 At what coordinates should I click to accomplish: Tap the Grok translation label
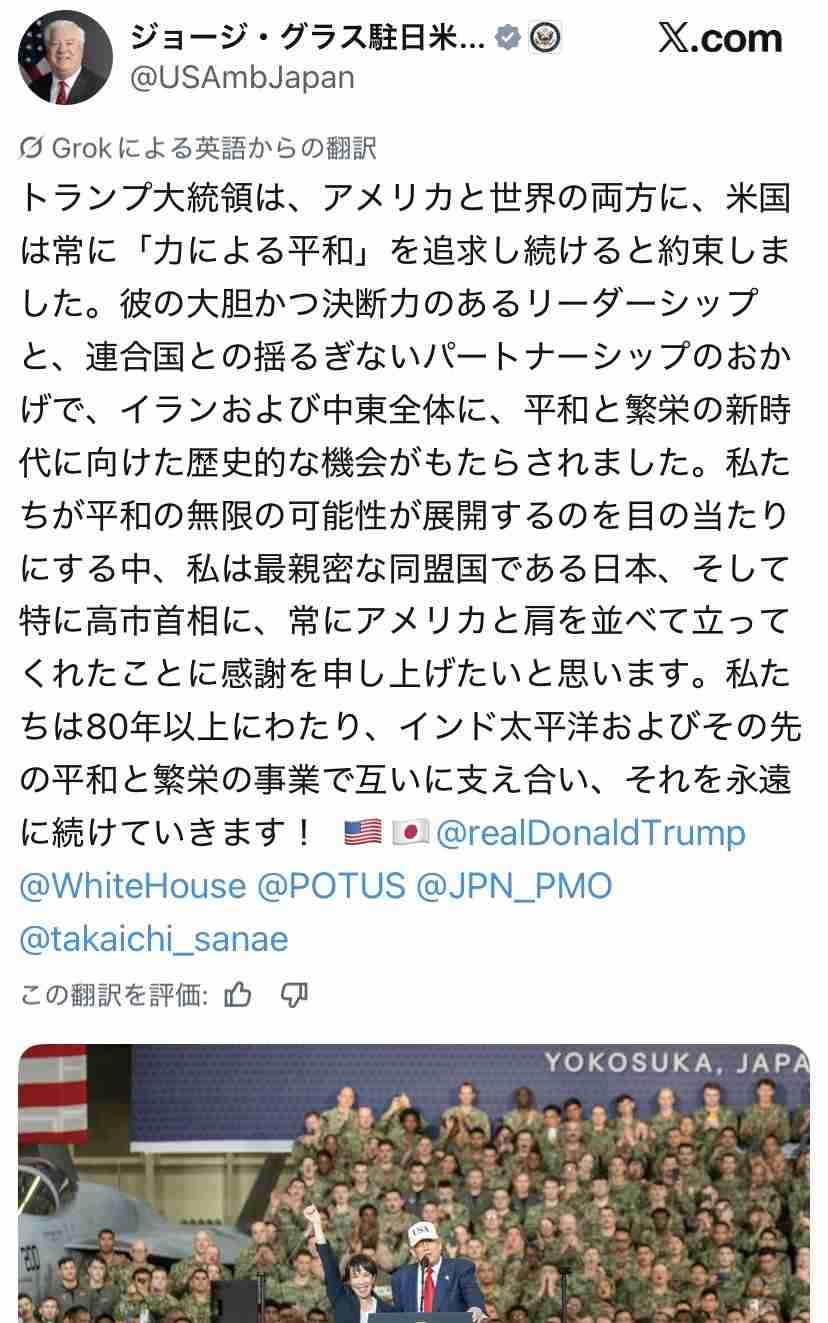click(x=198, y=149)
